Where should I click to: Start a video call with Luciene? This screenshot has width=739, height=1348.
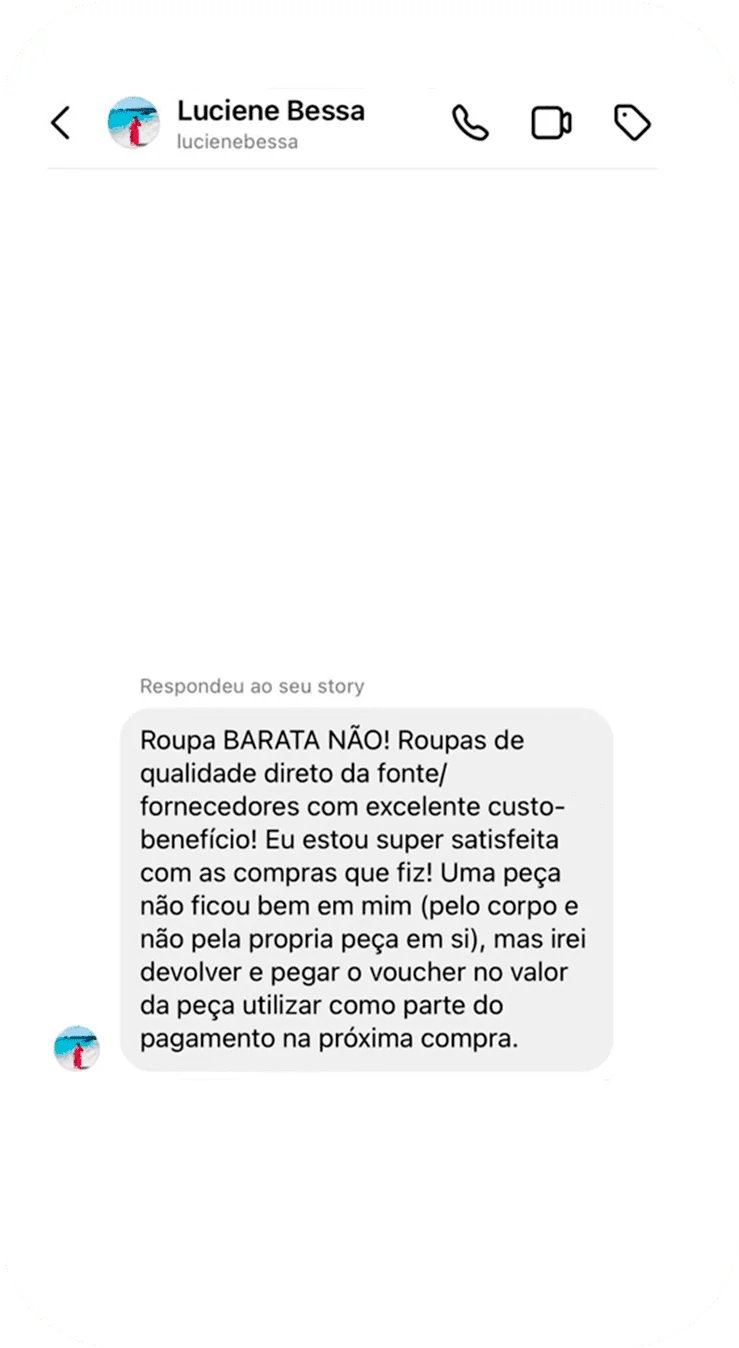point(551,123)
